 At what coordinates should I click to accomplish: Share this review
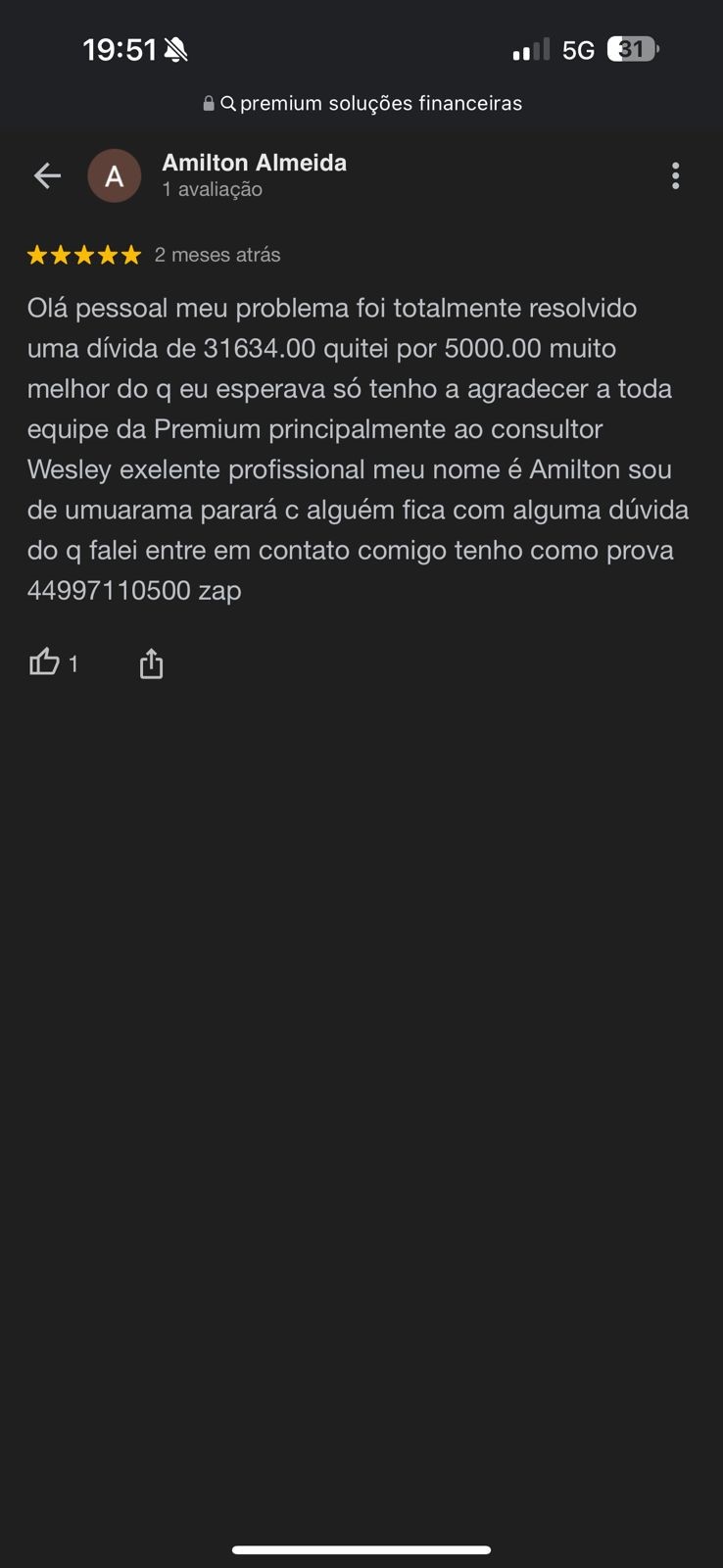(151, 663)
